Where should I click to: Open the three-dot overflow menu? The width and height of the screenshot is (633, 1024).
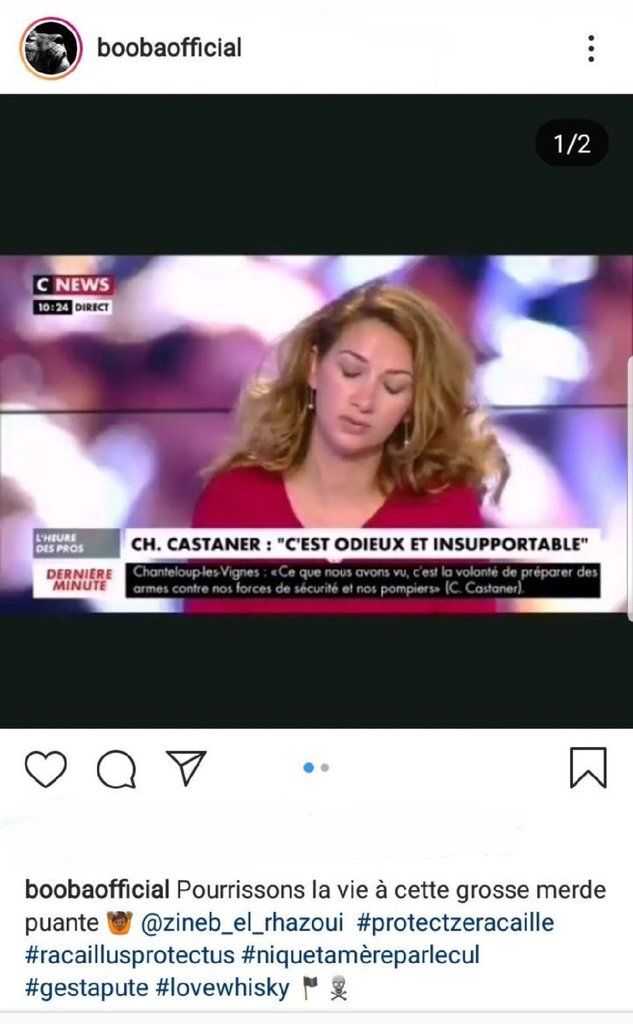[x=591, y=48]
